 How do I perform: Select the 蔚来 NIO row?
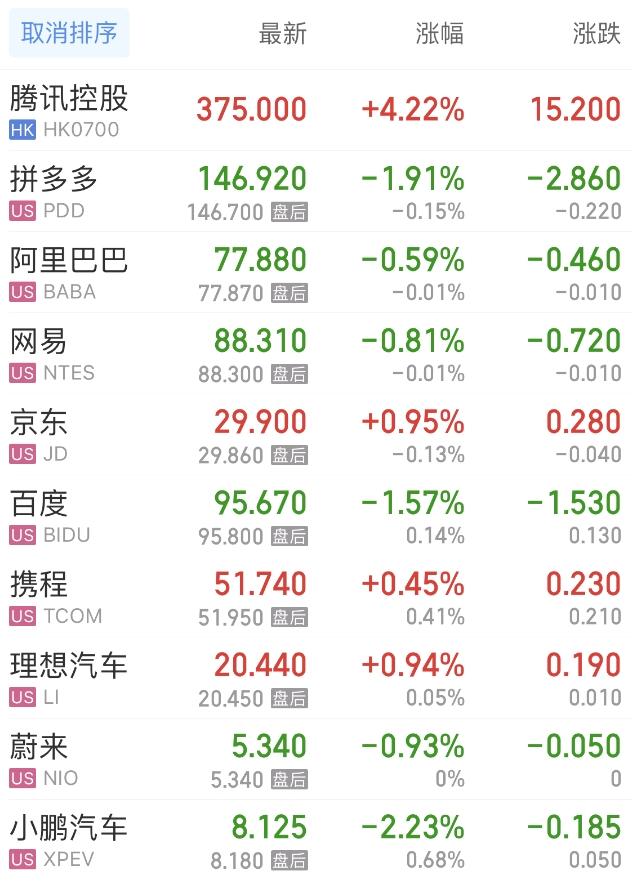coord(40,759)
